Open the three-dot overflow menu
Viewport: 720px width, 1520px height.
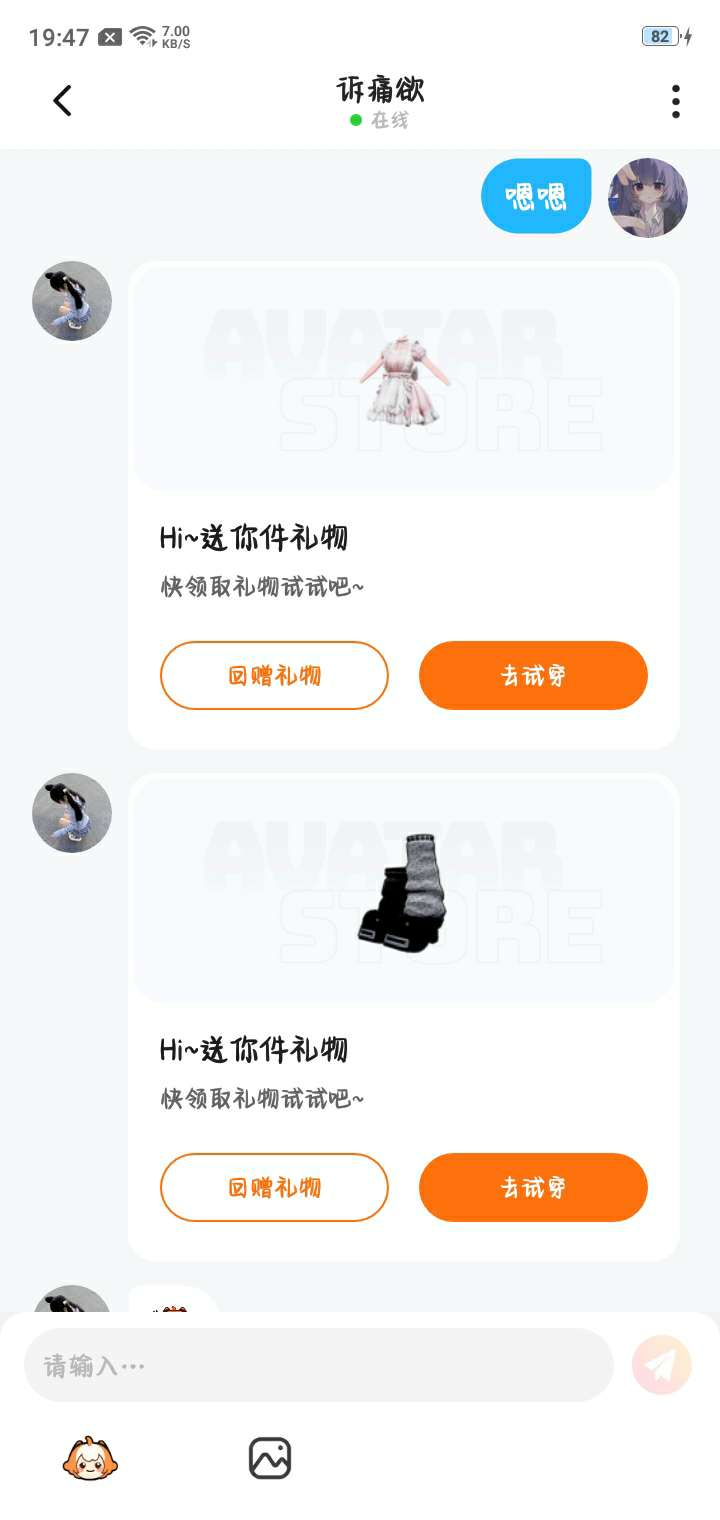coord(676,101)
